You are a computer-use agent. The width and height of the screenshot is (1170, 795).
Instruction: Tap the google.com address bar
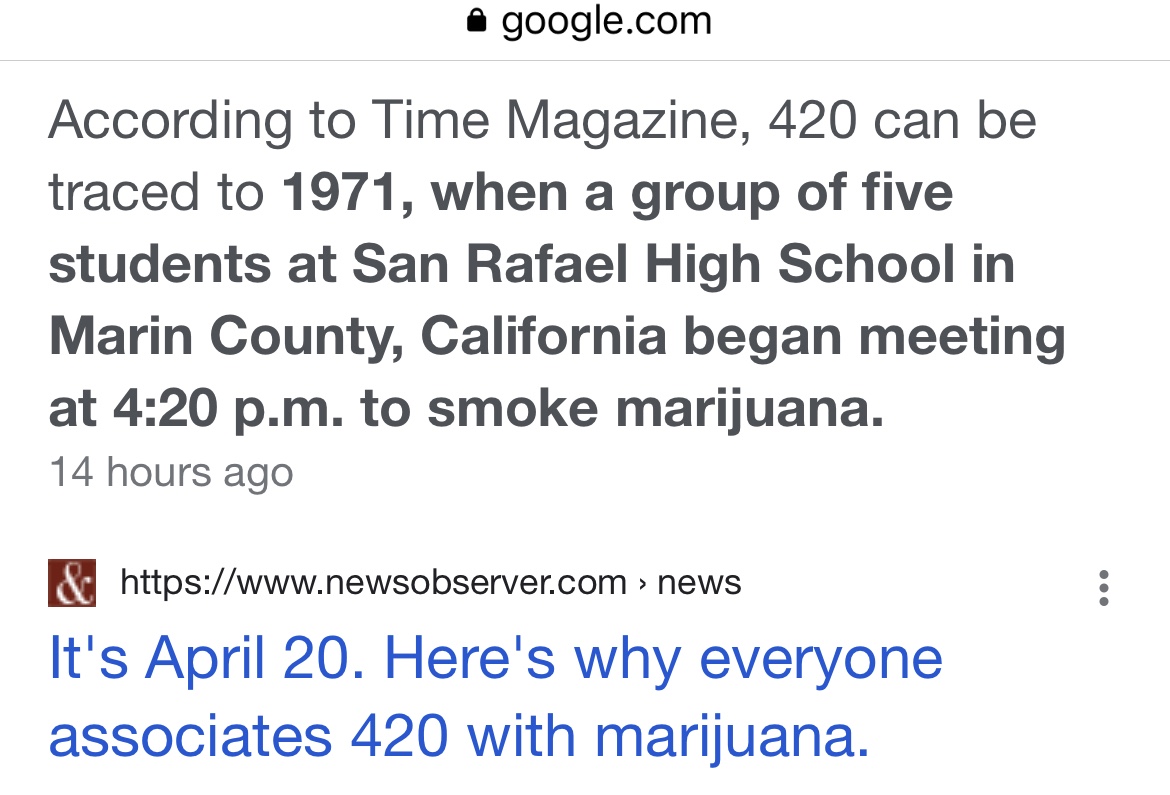(590, 22)
